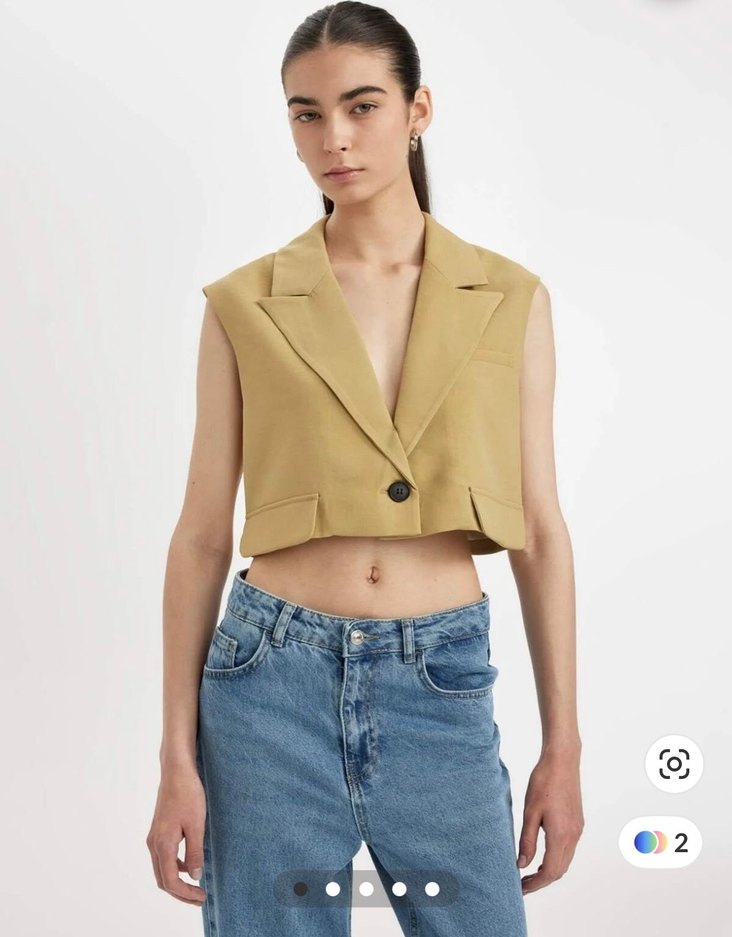Image resolution: width=732 pixels, height=937 pixels.
Task: Select the last photo indicator dot
Action: click(432, 888)
